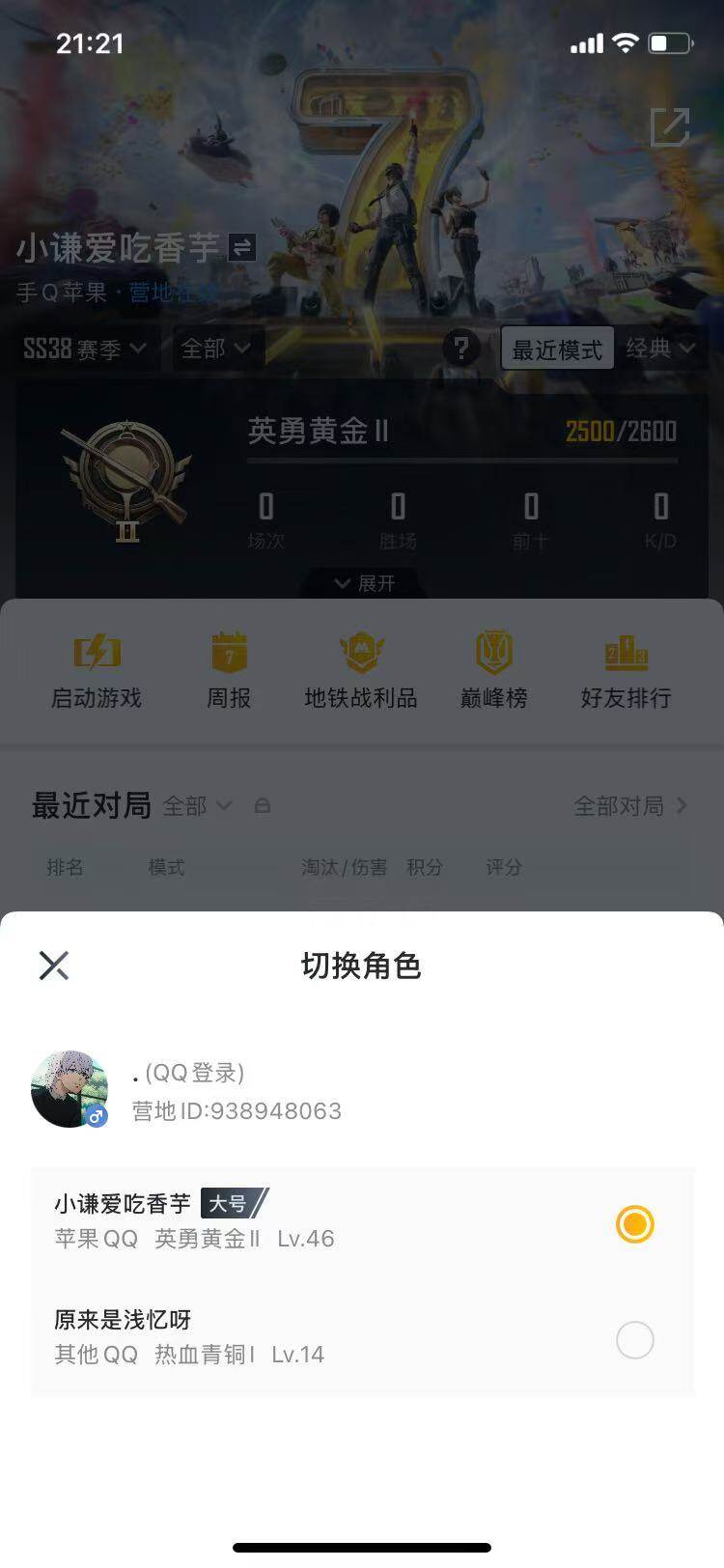Tap the QQ account avatar thumbnail
Viewport: 724px width, 1568px height.
tap(70, 1088)
